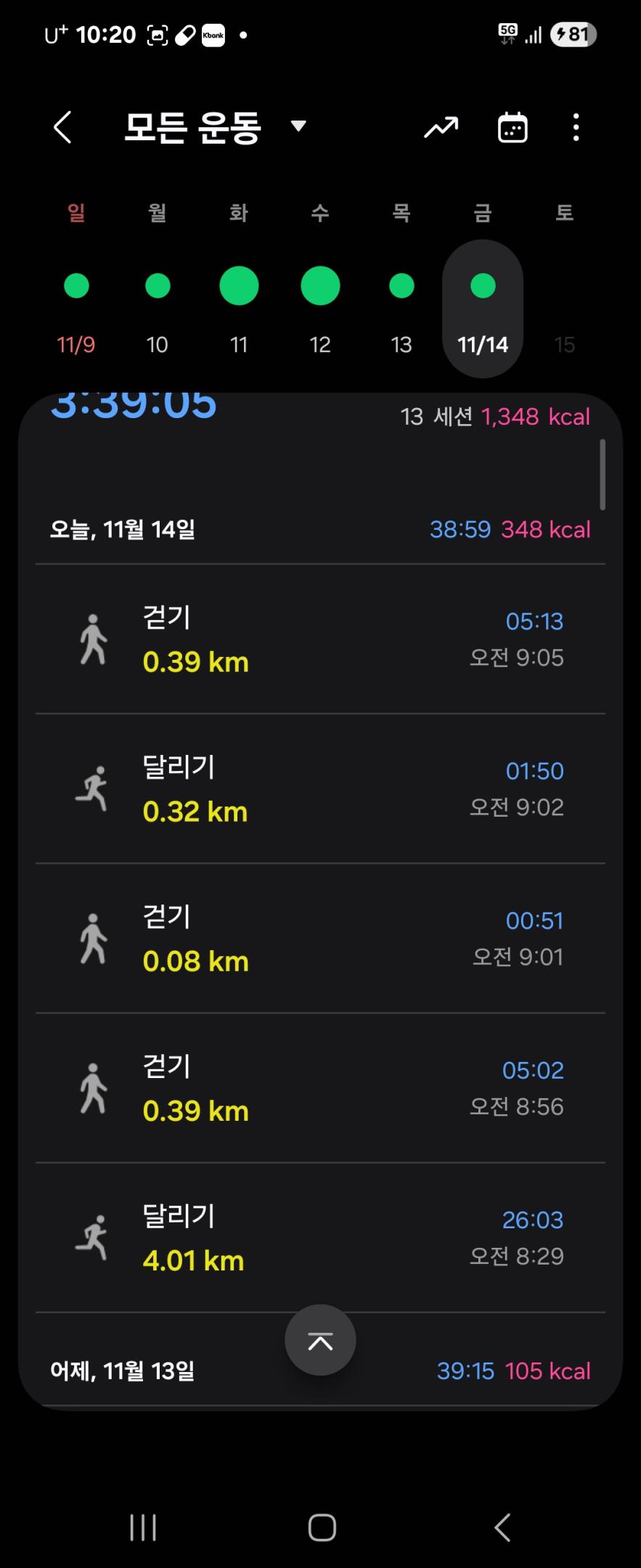Open the calendar icon in the top bar

coord(513,126)
